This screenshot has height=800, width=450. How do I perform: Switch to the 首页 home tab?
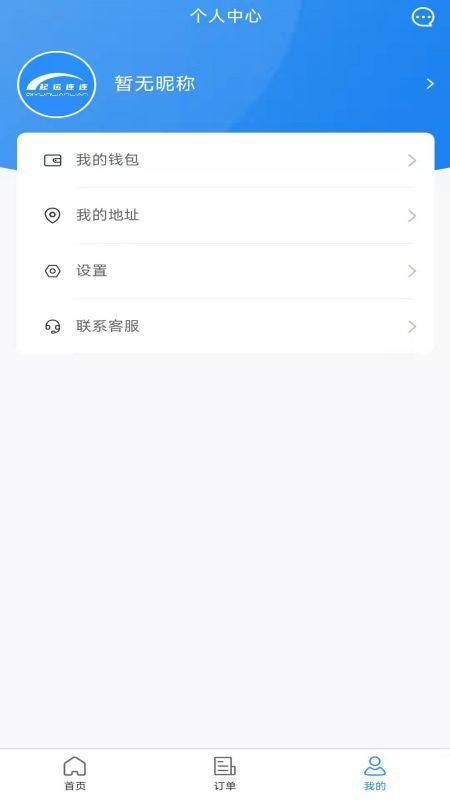pyautogui.click(x=75, y=773)
